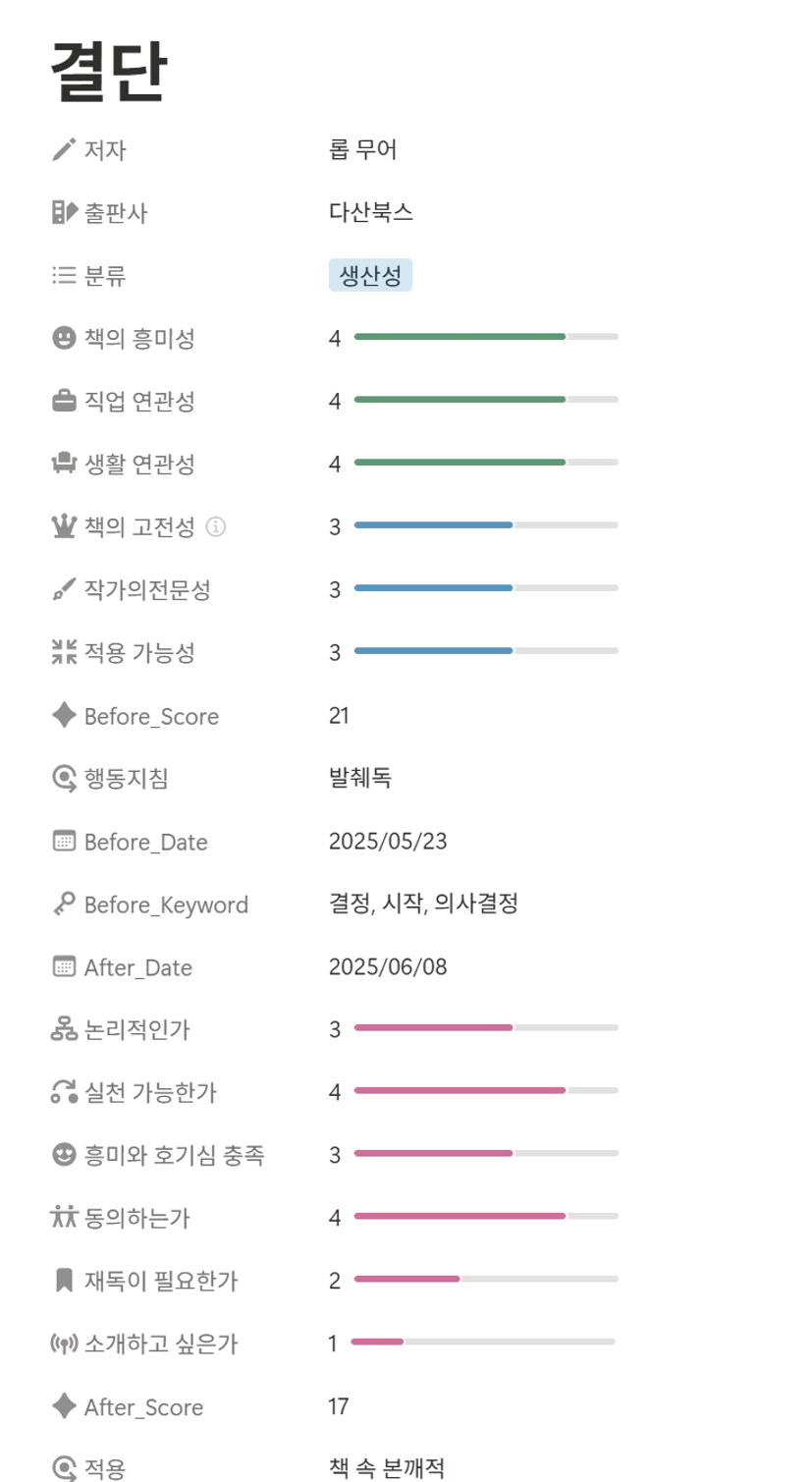Edit the 출판사 value 다산북스
Image resolution: width=812 pixels, height=1482 pixels.
pos(371,213)
